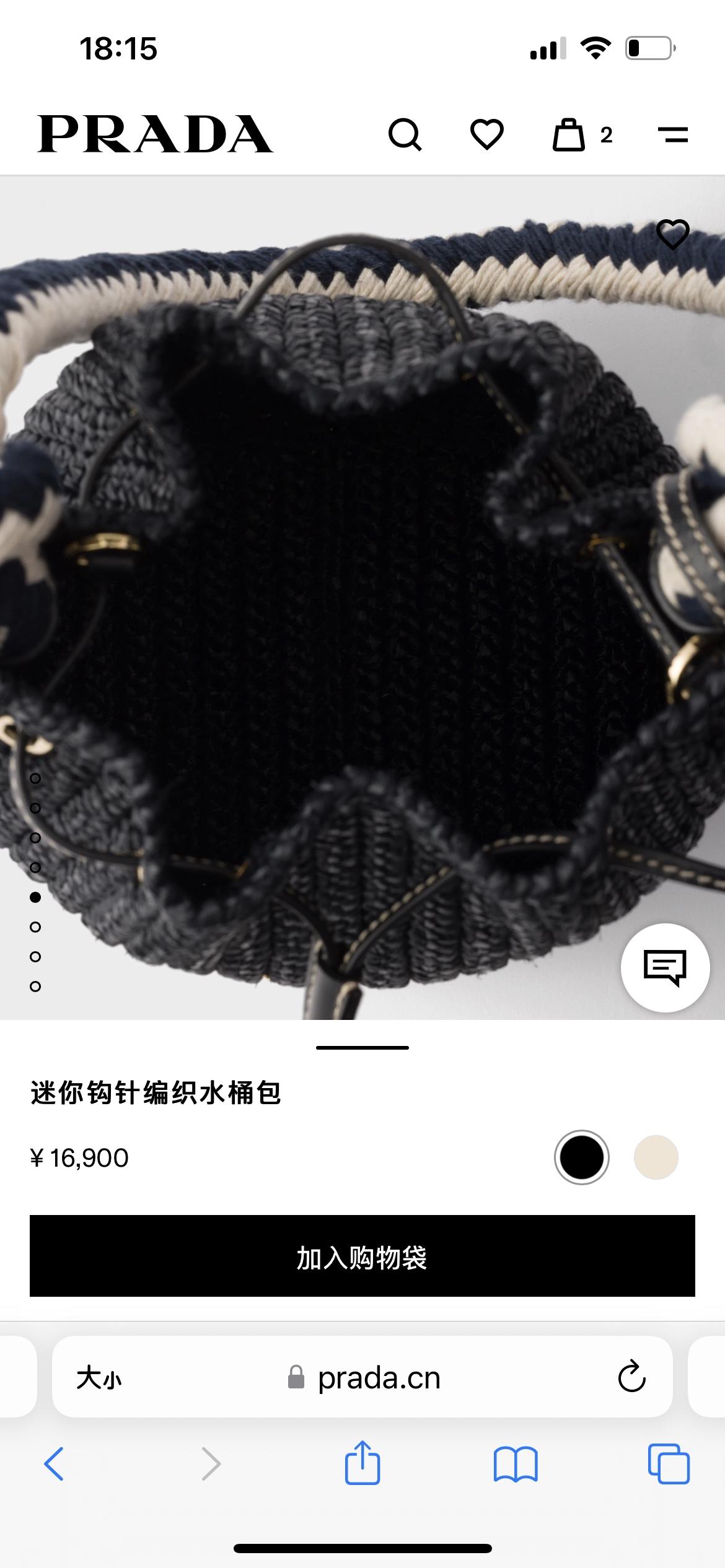Open the hamburger menu
The image size is (725, 1568).
point(673,134)
